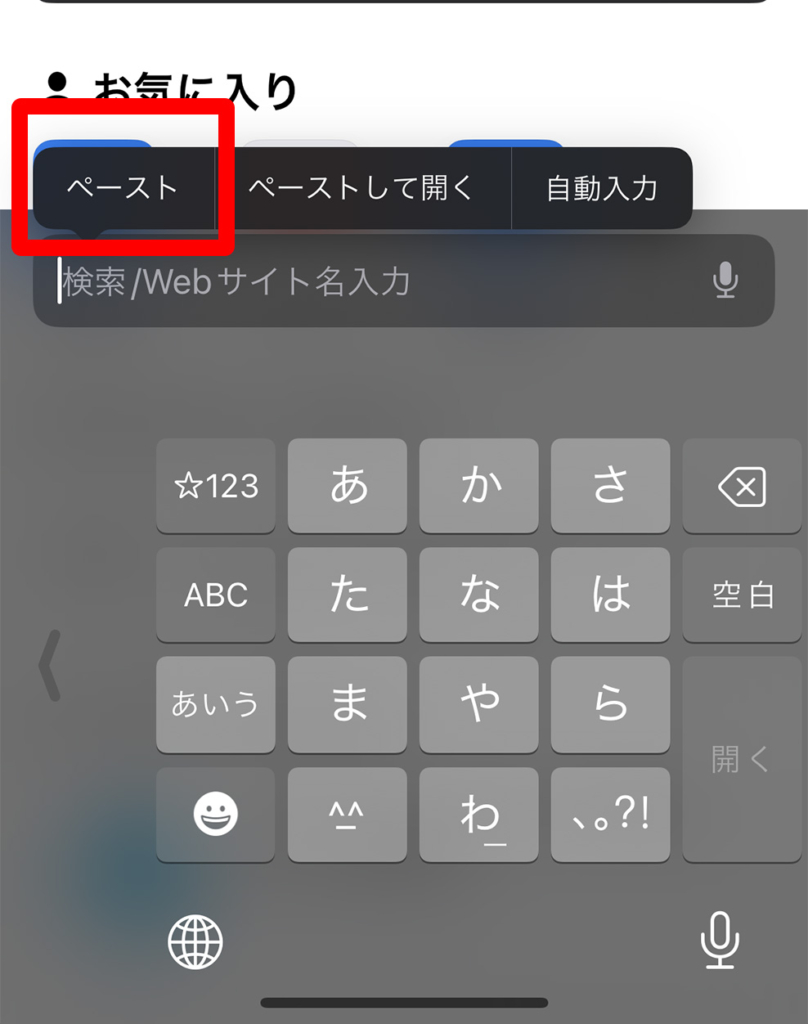
Task: Tap the あいう key
Action: click(216, 705)
